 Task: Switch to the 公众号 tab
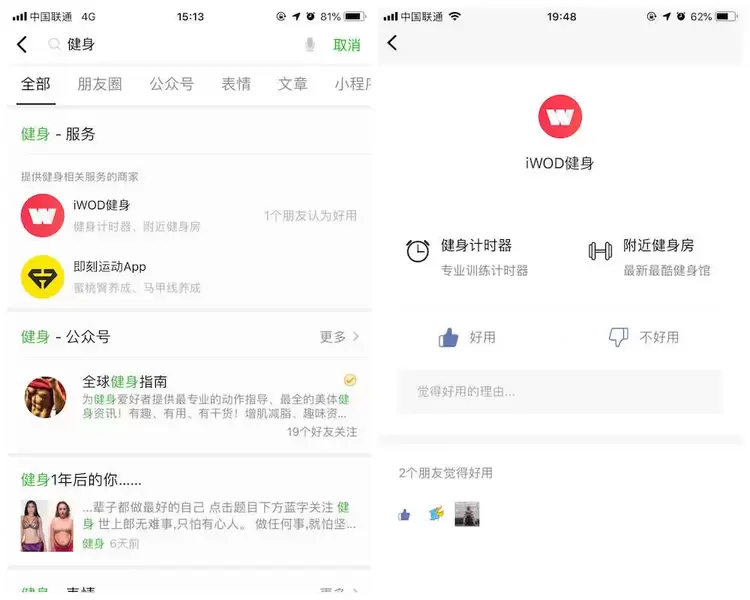pyautogui.click(x=171, y=84)
